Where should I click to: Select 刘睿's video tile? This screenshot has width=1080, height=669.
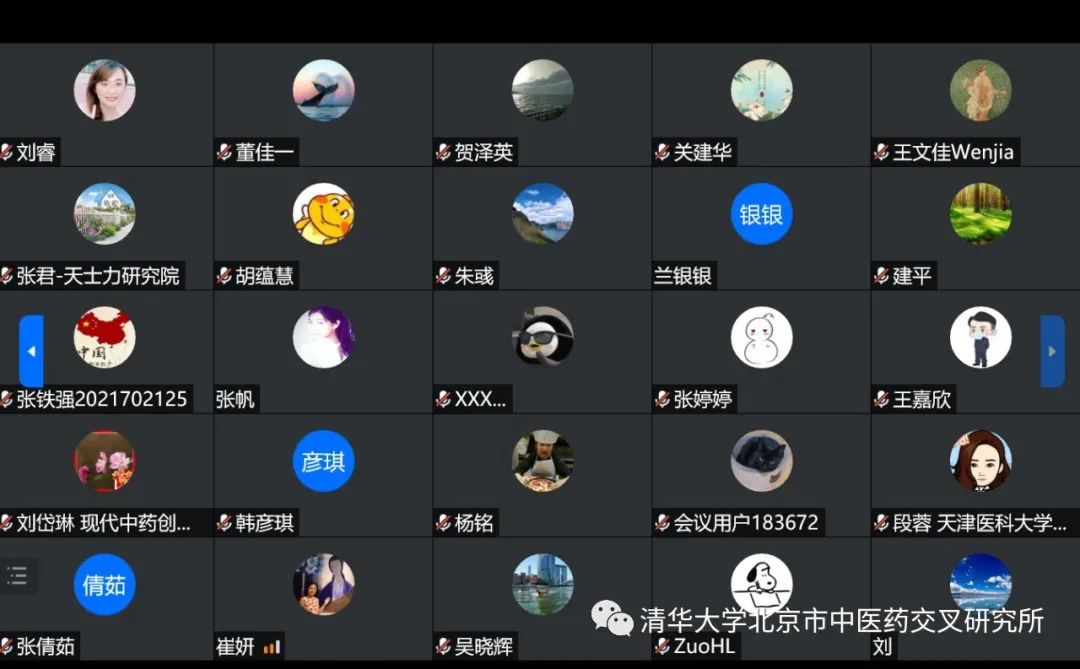[x=105, y=104]
